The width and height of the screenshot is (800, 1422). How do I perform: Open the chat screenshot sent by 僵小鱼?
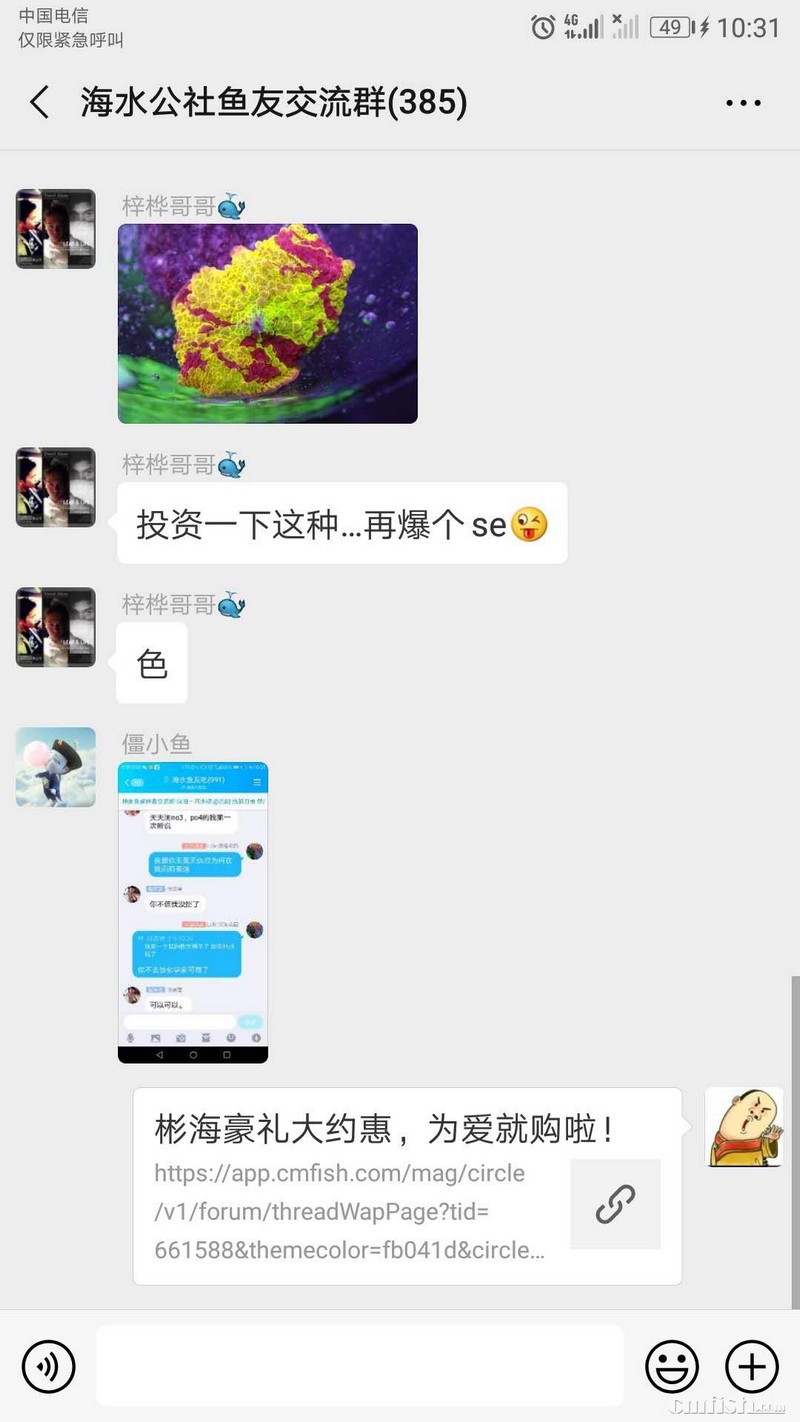click(193, 912)
